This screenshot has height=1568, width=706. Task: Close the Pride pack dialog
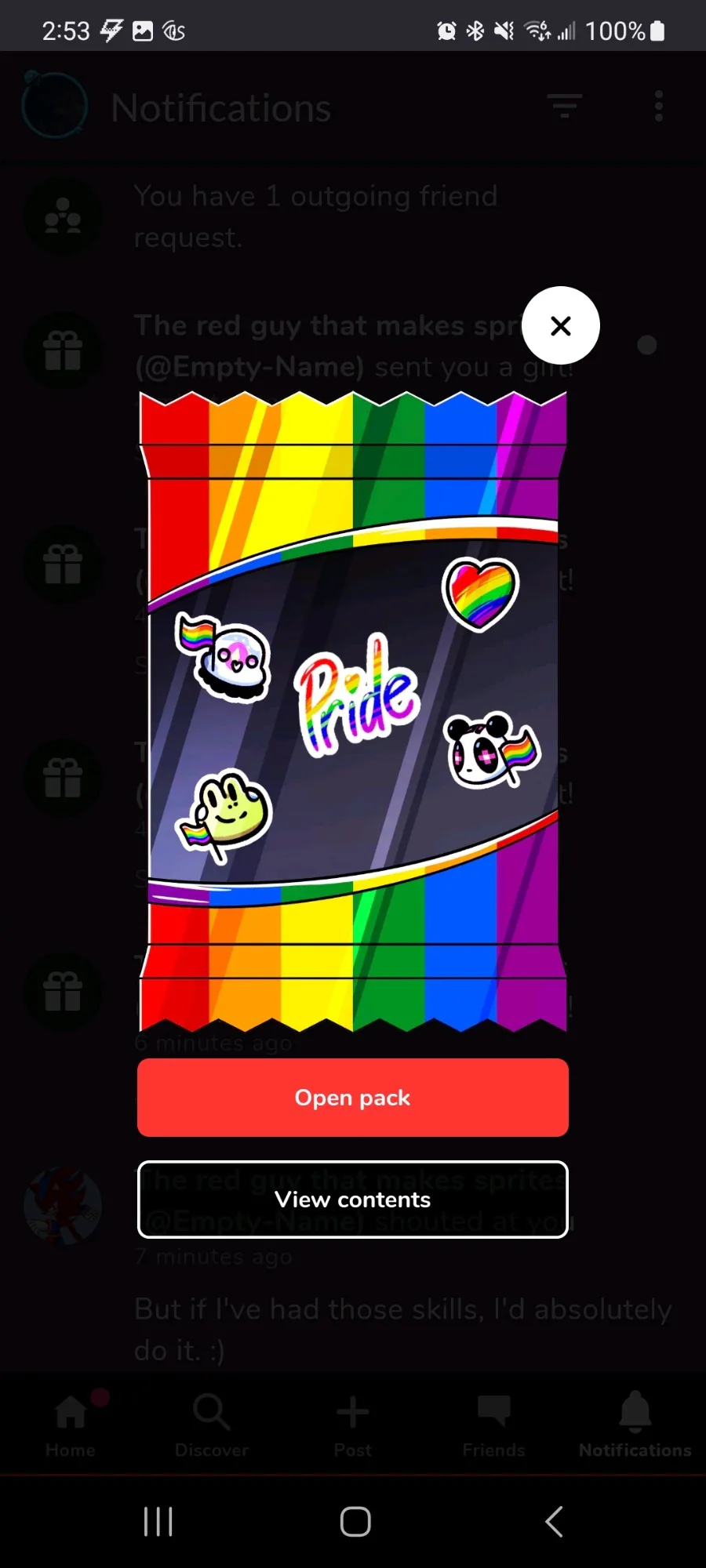pyautogui.click(x=560, y=325)
